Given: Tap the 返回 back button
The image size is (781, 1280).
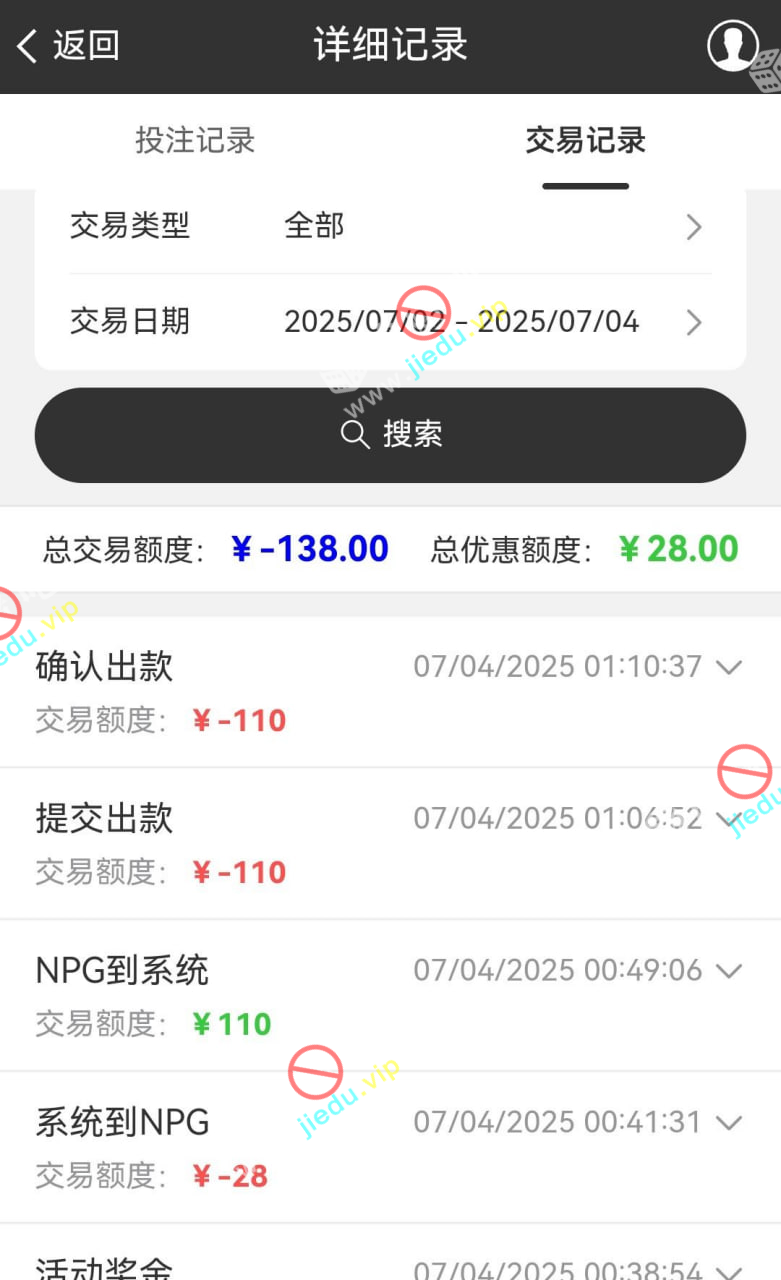Looking at the screenshot, I should point(68,46).
